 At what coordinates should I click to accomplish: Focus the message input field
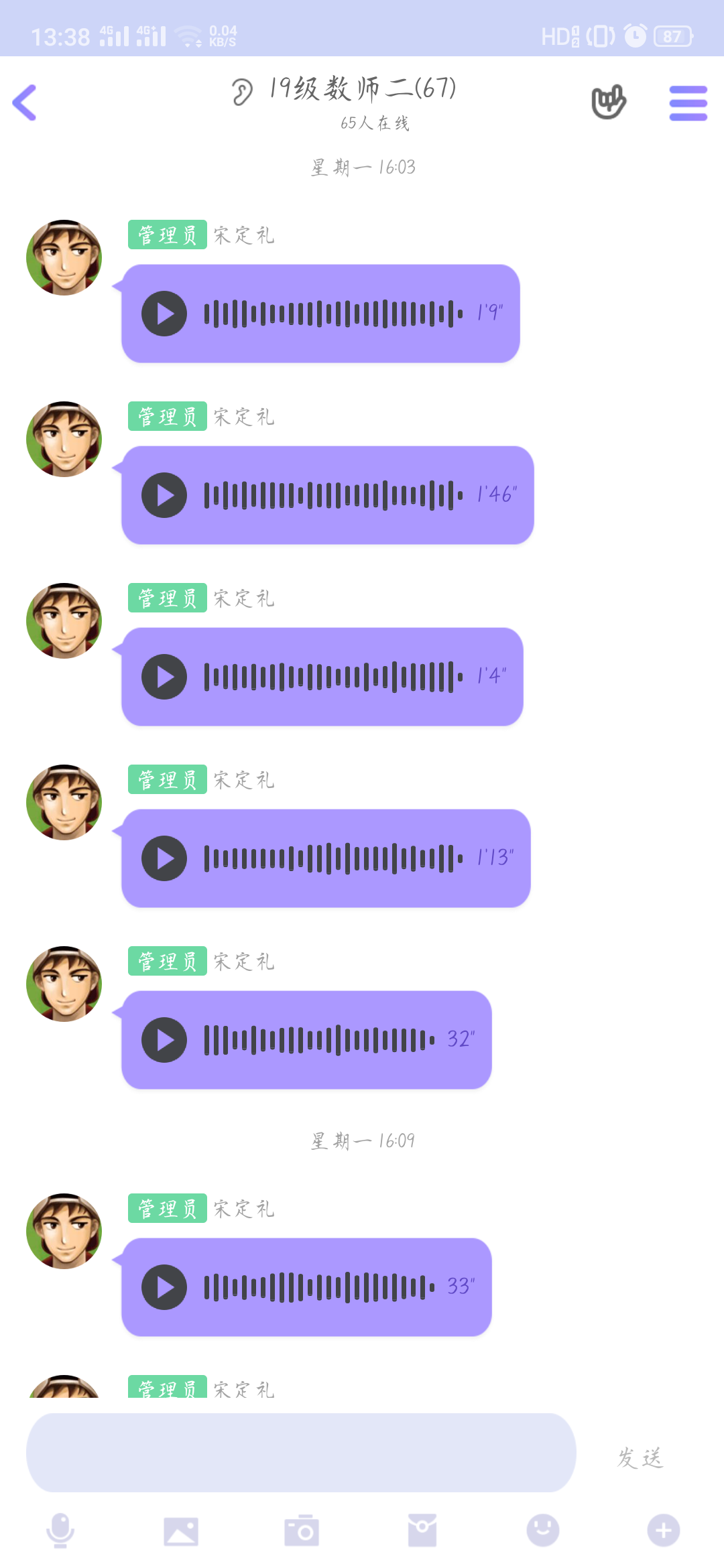301,1453
